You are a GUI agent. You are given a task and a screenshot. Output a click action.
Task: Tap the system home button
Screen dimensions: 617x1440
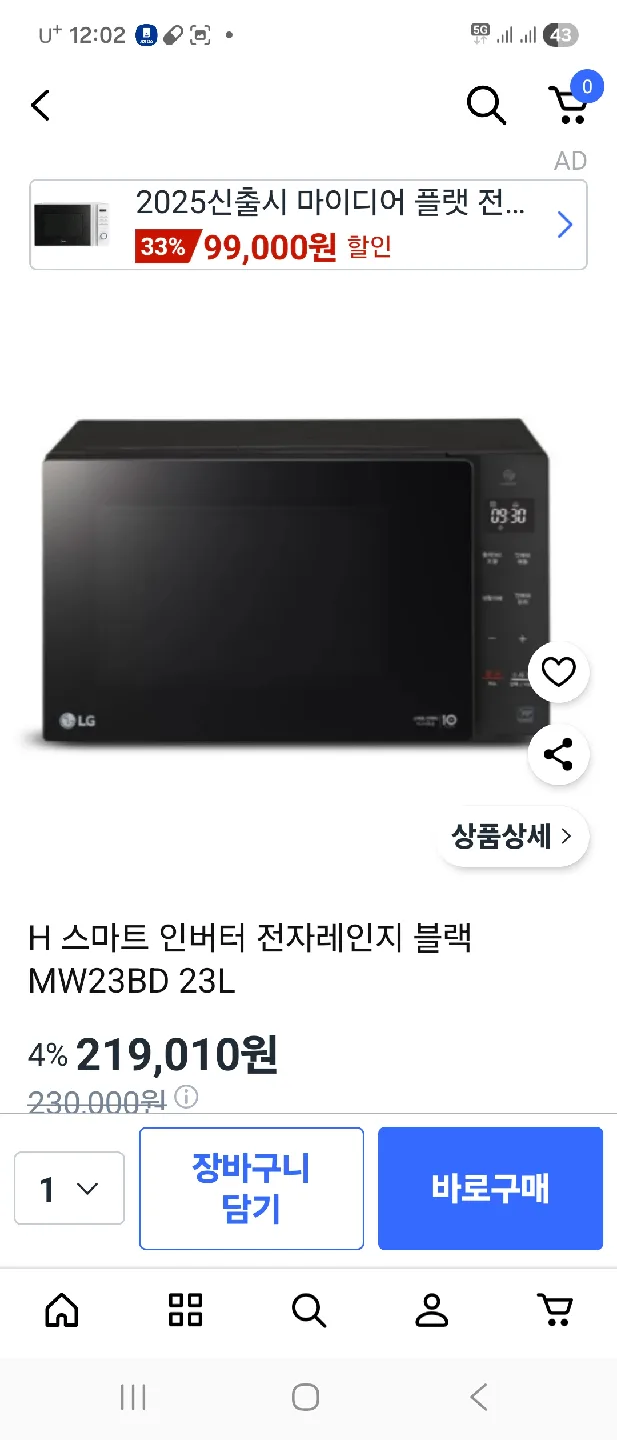point(306,1397)
